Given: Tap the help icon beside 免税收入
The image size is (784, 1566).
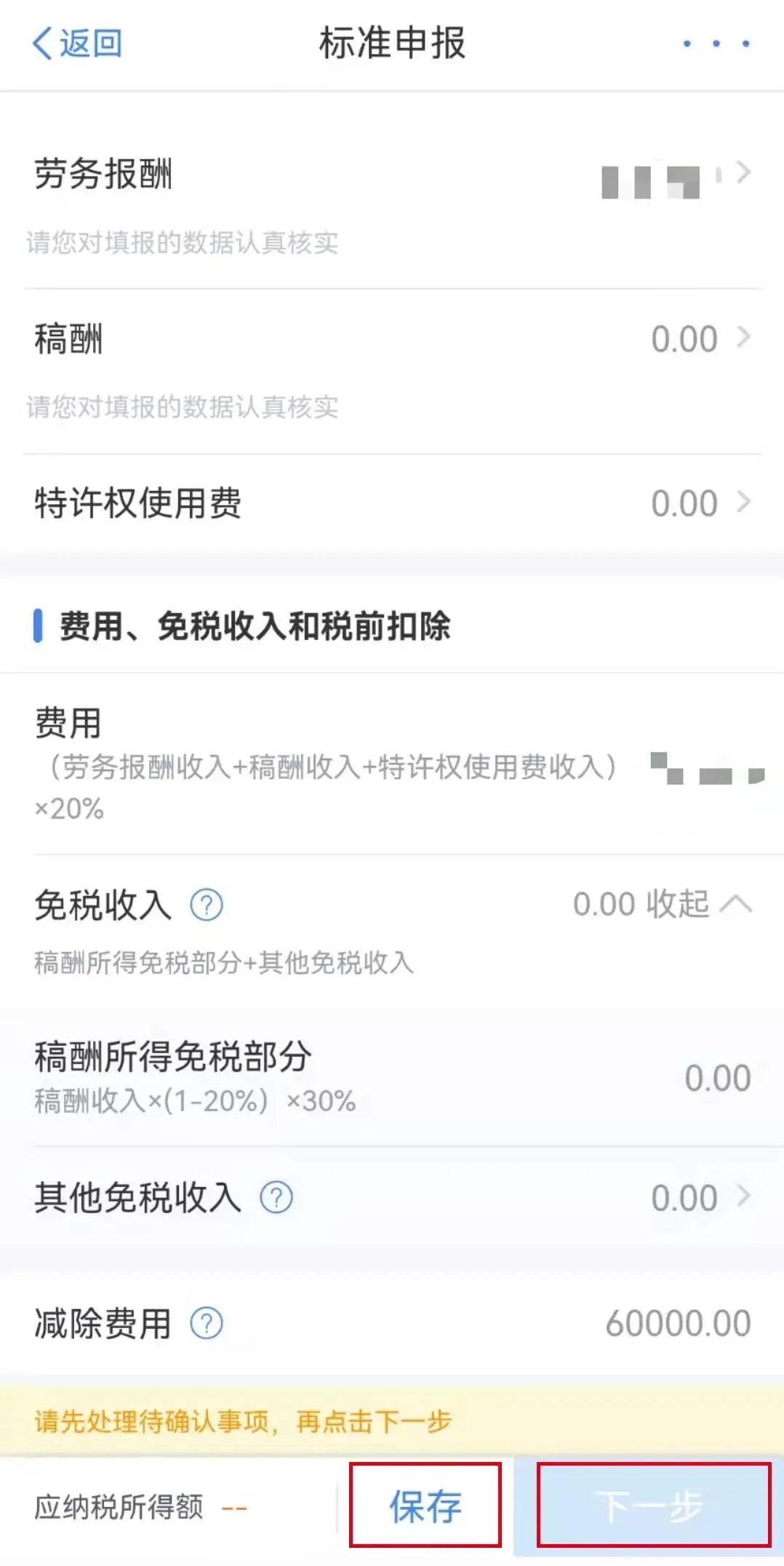Looking at the screenshot, I should [206, 905].
